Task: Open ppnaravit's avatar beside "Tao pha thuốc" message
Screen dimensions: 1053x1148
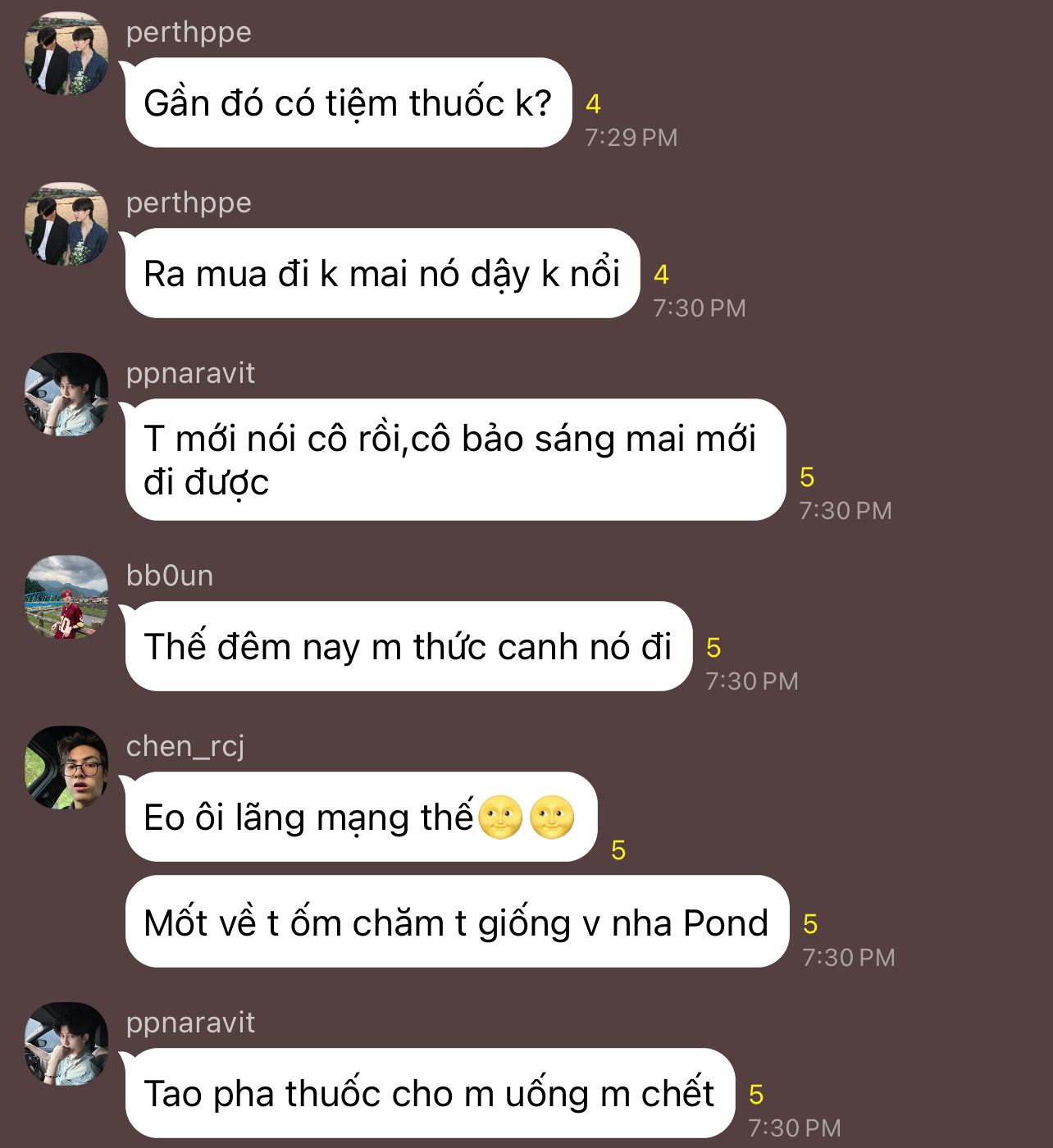Action: pyautogui.click(x=66, y=1044)
